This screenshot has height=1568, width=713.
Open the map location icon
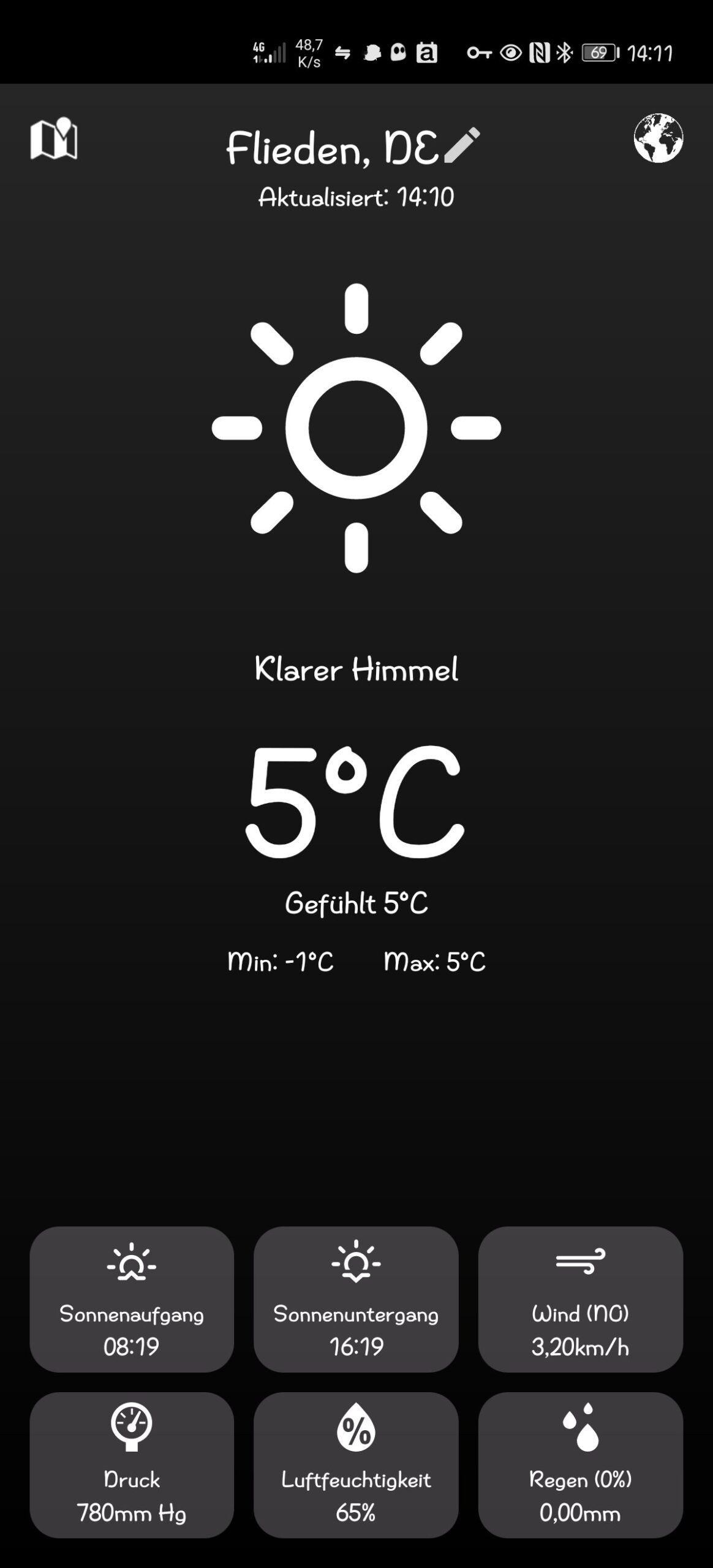click(54, 138)
